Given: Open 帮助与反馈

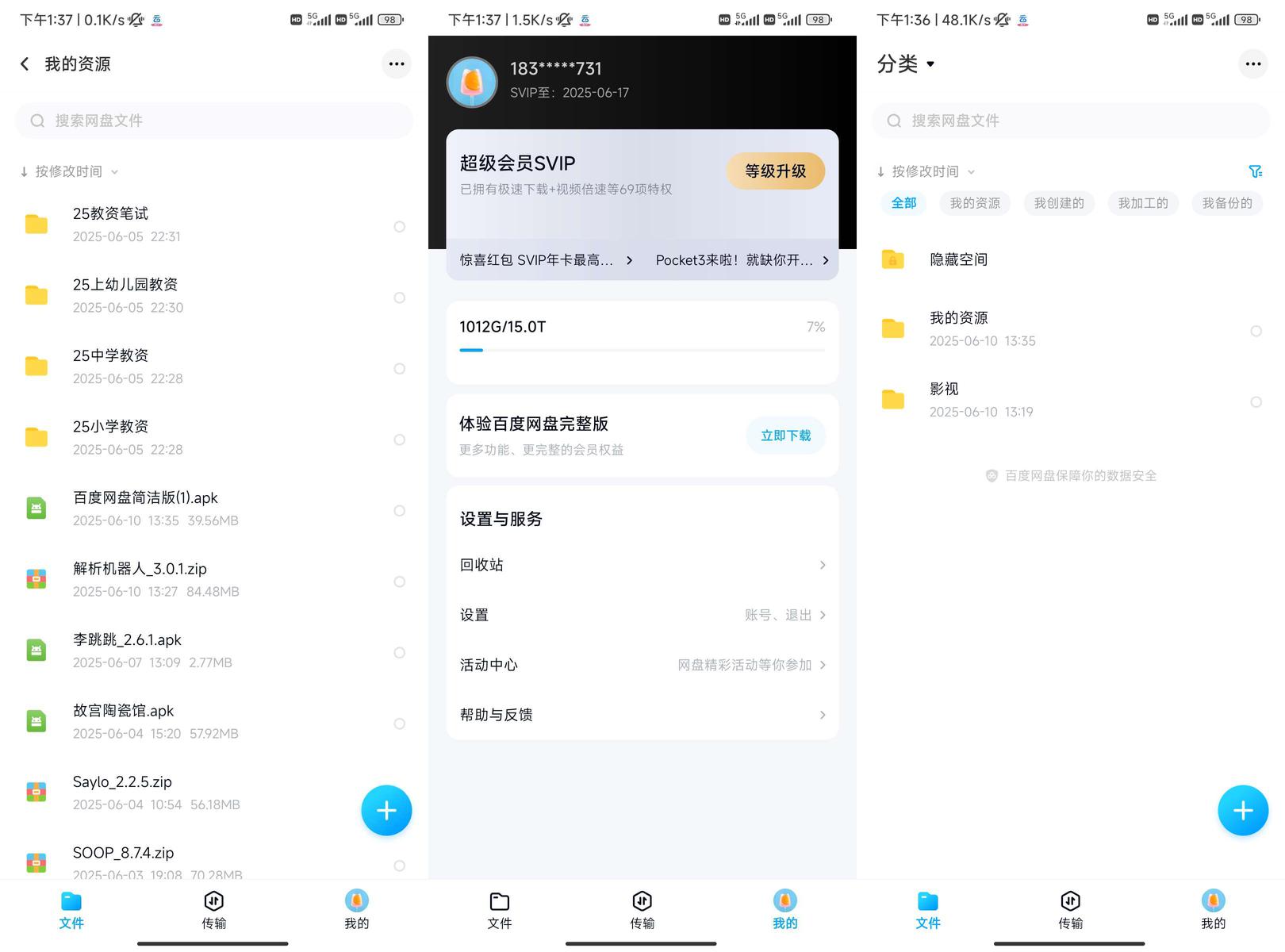Looking at the screenshot, I should pos(642,715).
